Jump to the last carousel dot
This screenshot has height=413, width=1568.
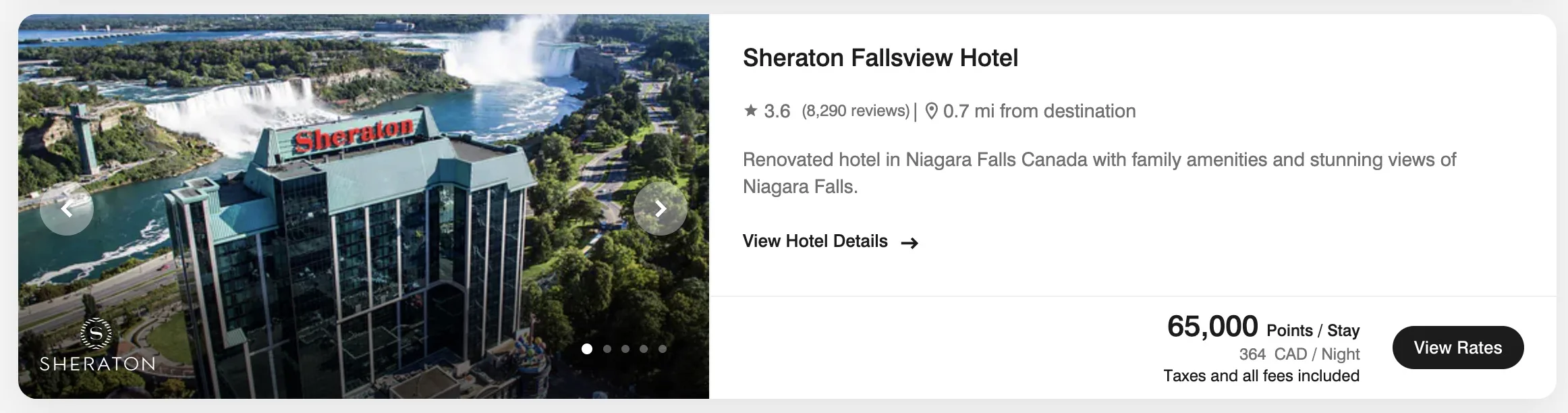(x=663, y=349)
